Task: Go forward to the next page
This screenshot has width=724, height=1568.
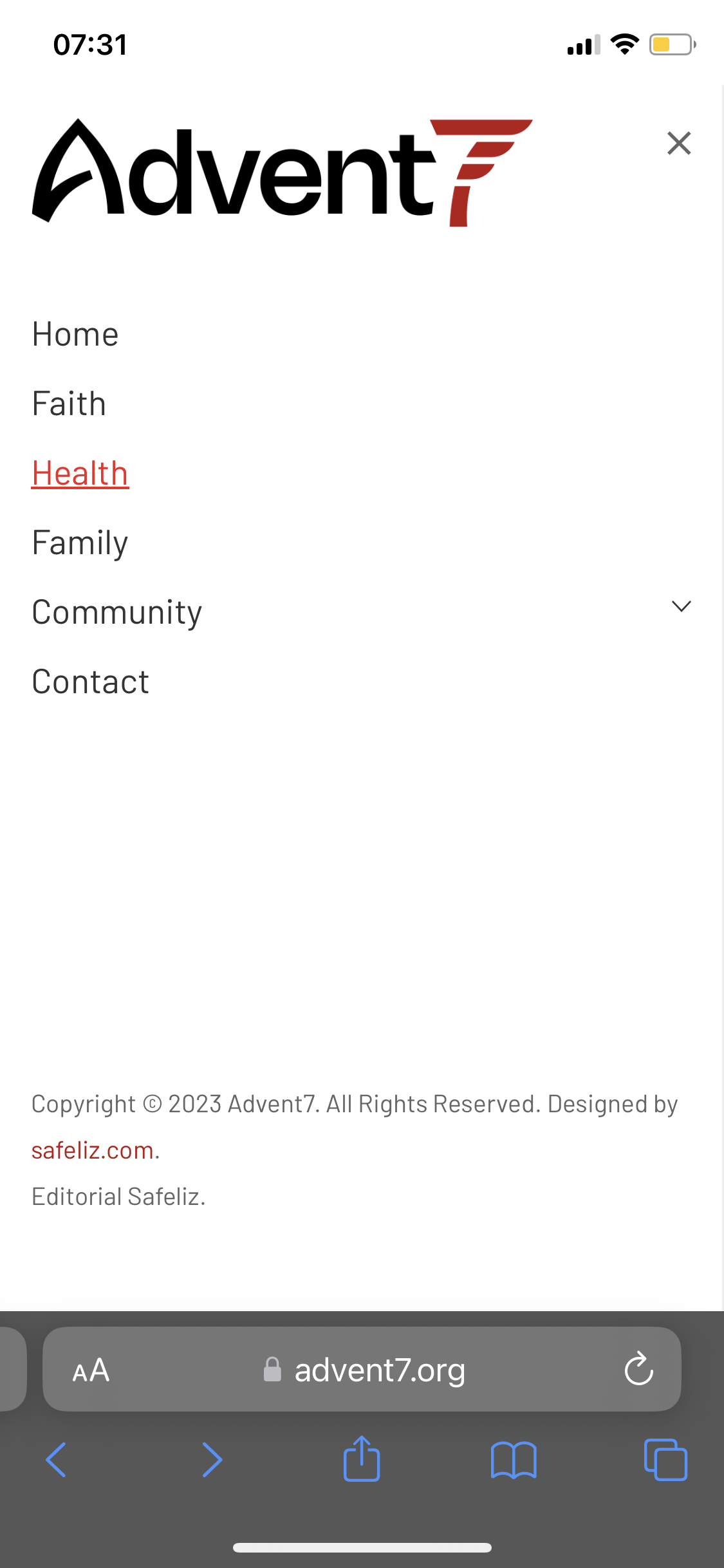Action: tap(212, 1460)
